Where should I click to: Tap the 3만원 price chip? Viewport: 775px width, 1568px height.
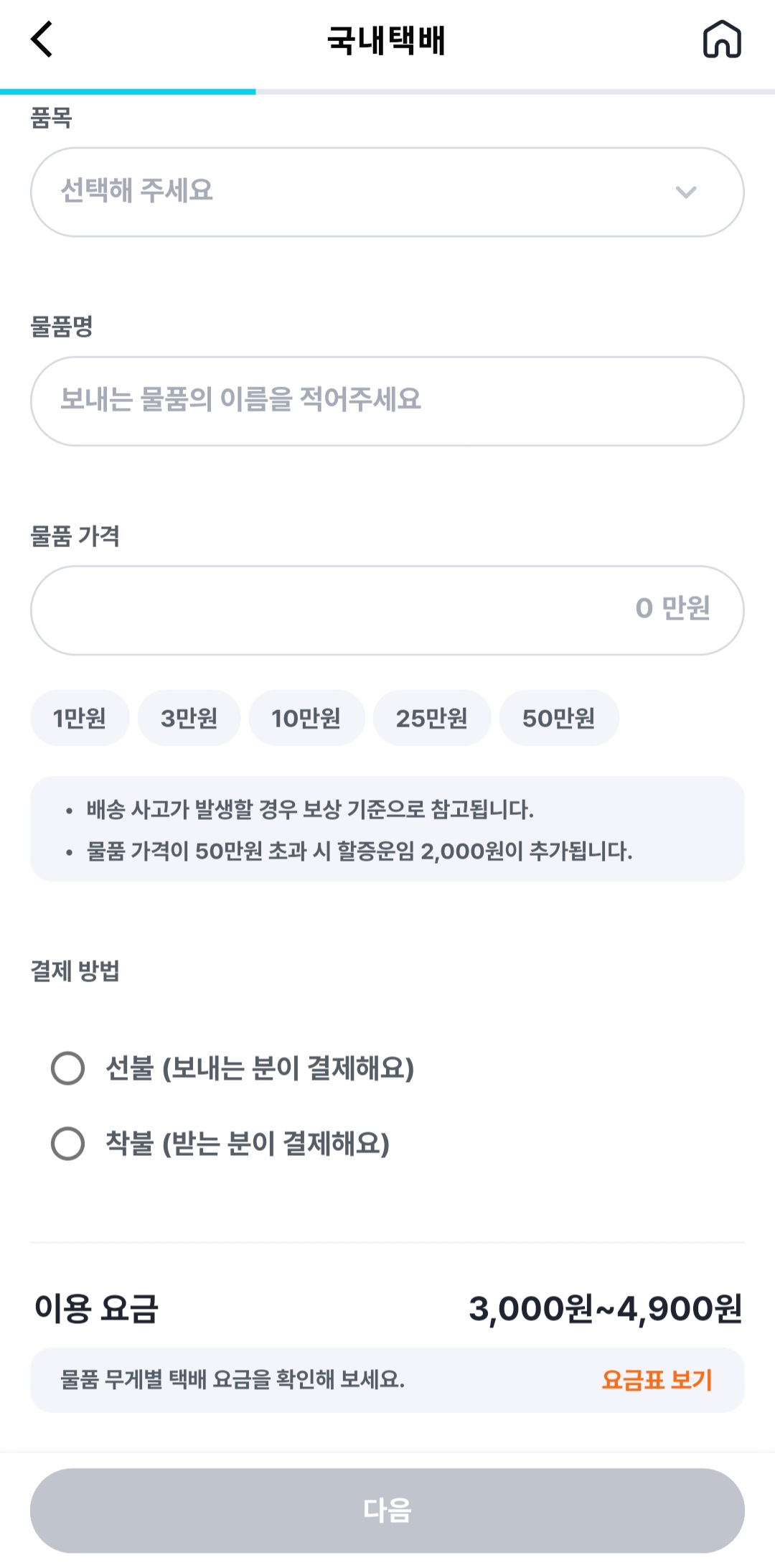(189, 717)
